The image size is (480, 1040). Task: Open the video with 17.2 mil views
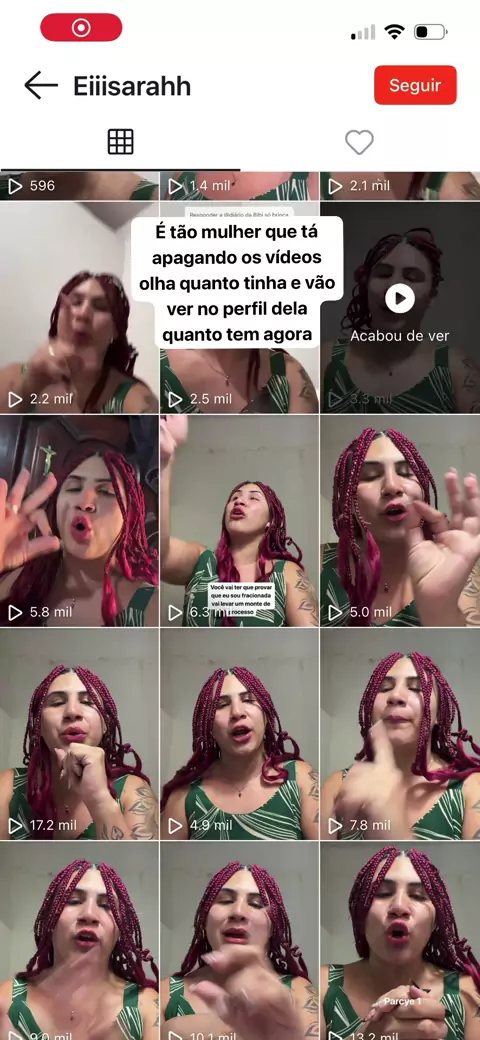point(80,734)
